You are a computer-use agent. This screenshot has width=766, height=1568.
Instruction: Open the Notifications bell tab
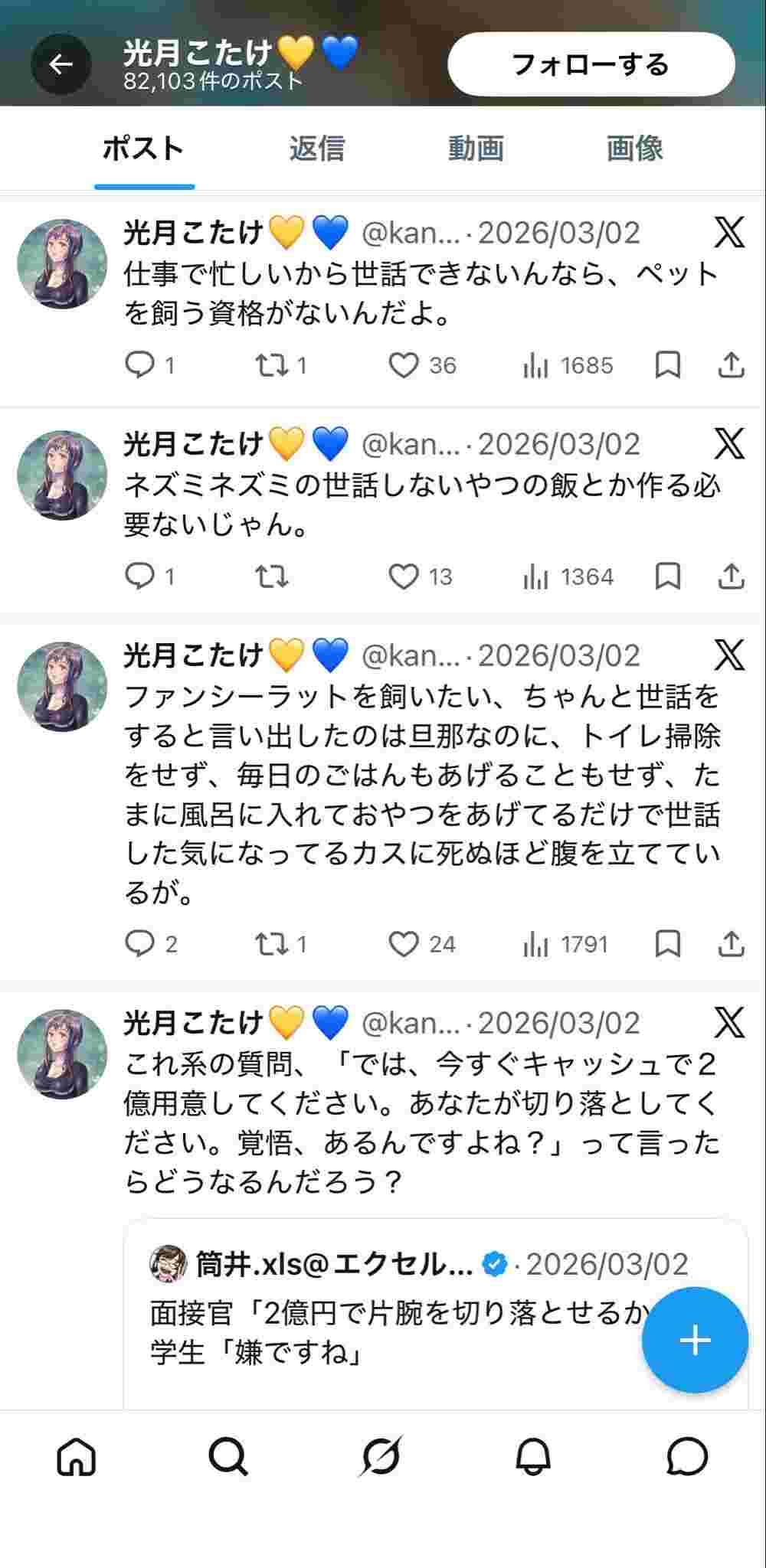(534, 1455)
